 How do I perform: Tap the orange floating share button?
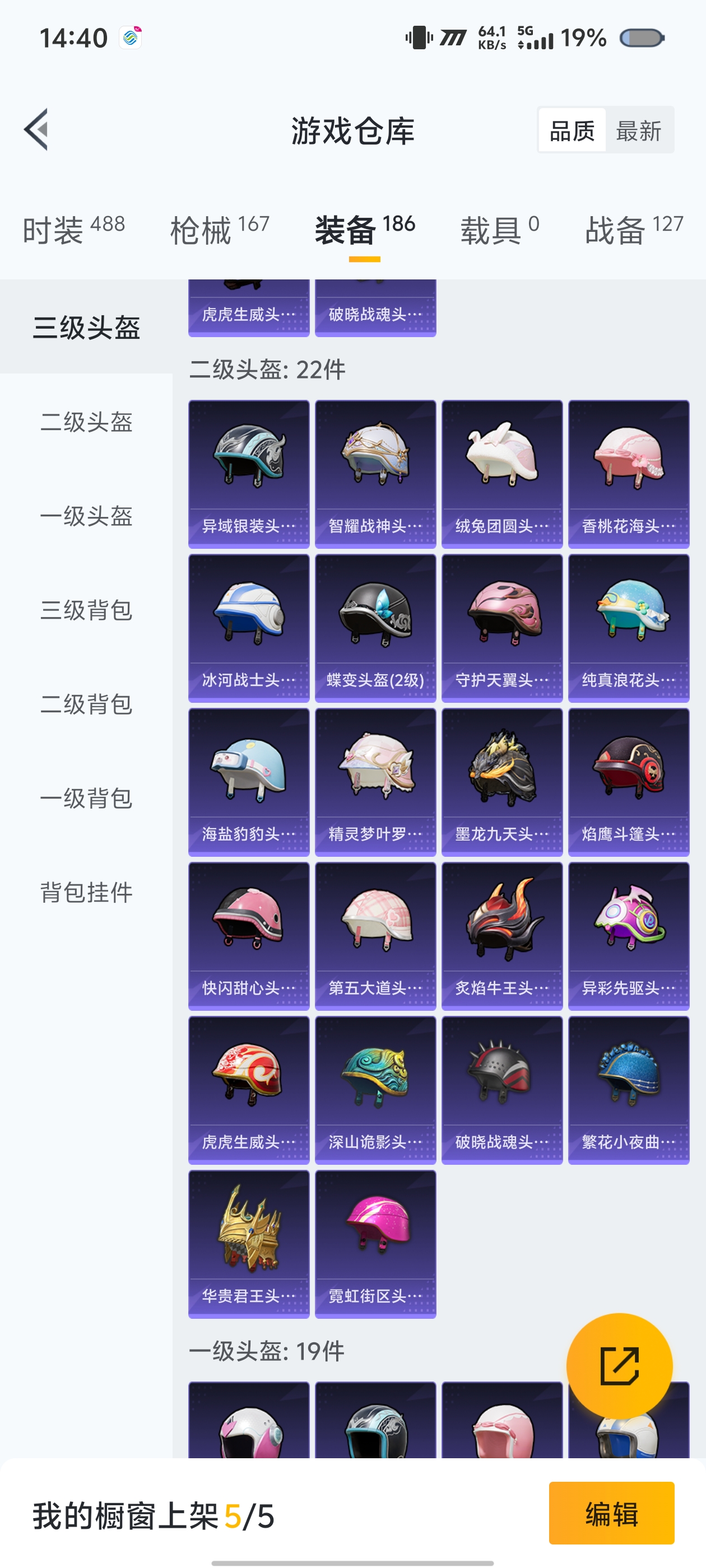619,1366
